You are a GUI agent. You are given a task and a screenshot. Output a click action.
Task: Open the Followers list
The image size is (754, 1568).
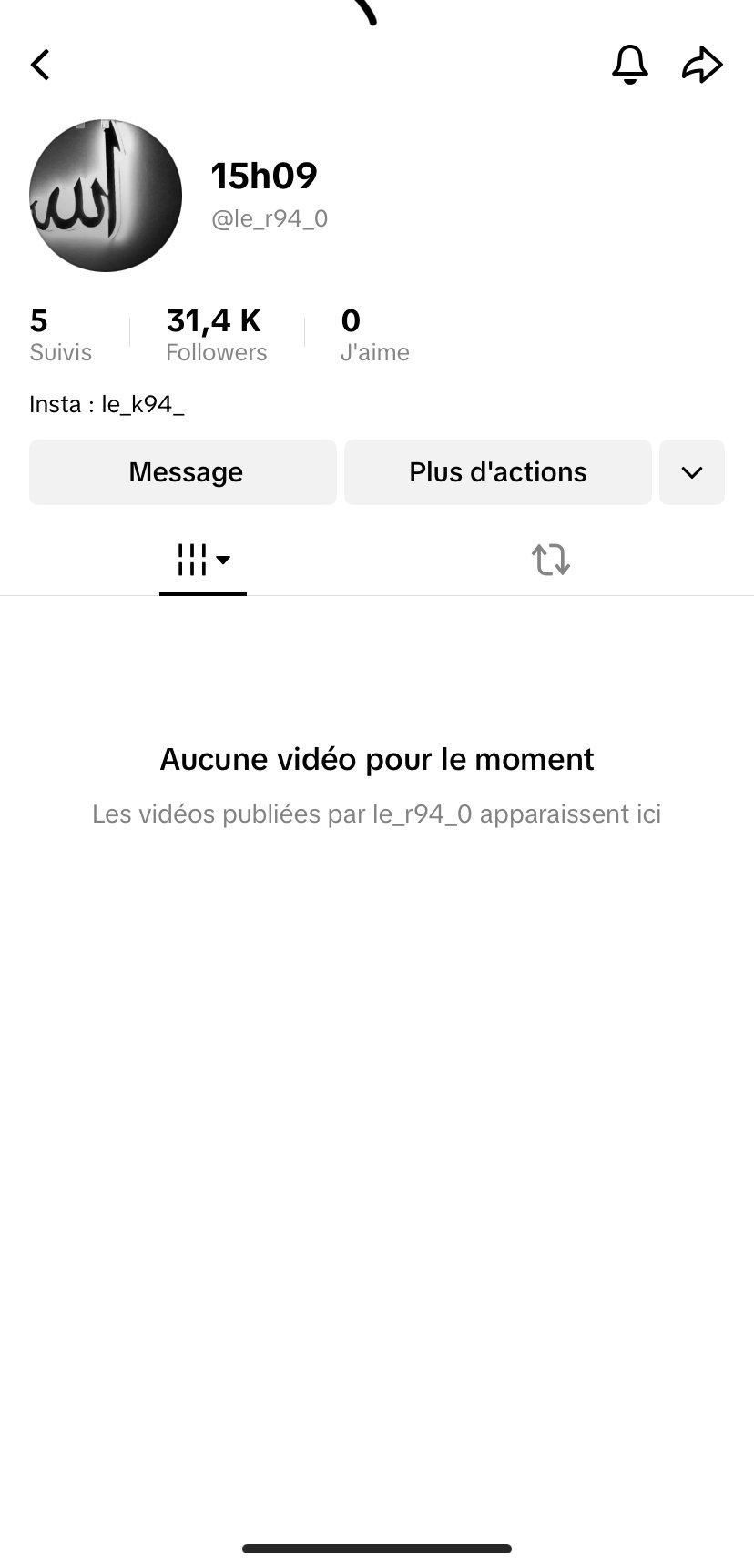coord(216,335)
